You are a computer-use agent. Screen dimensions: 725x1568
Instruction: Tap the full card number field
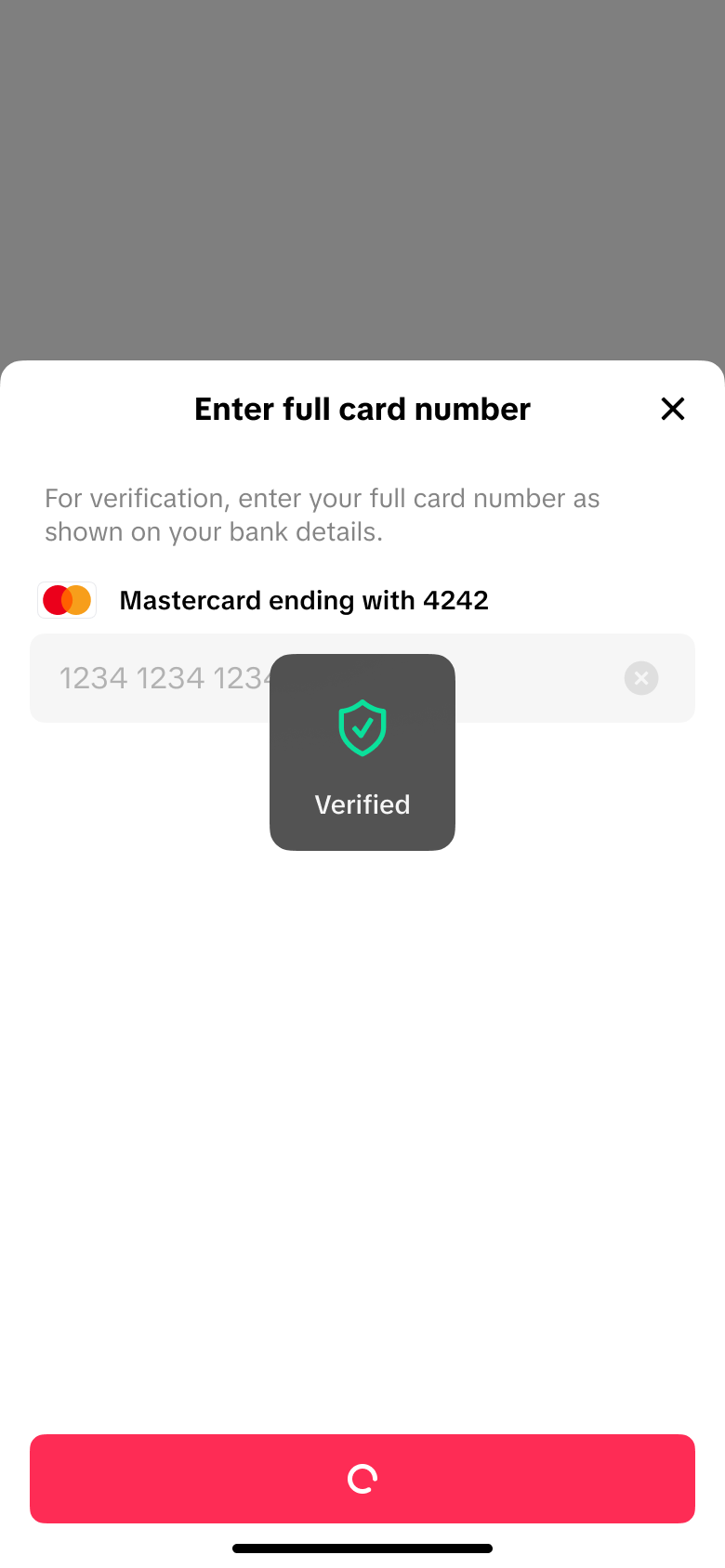(362, 678)
